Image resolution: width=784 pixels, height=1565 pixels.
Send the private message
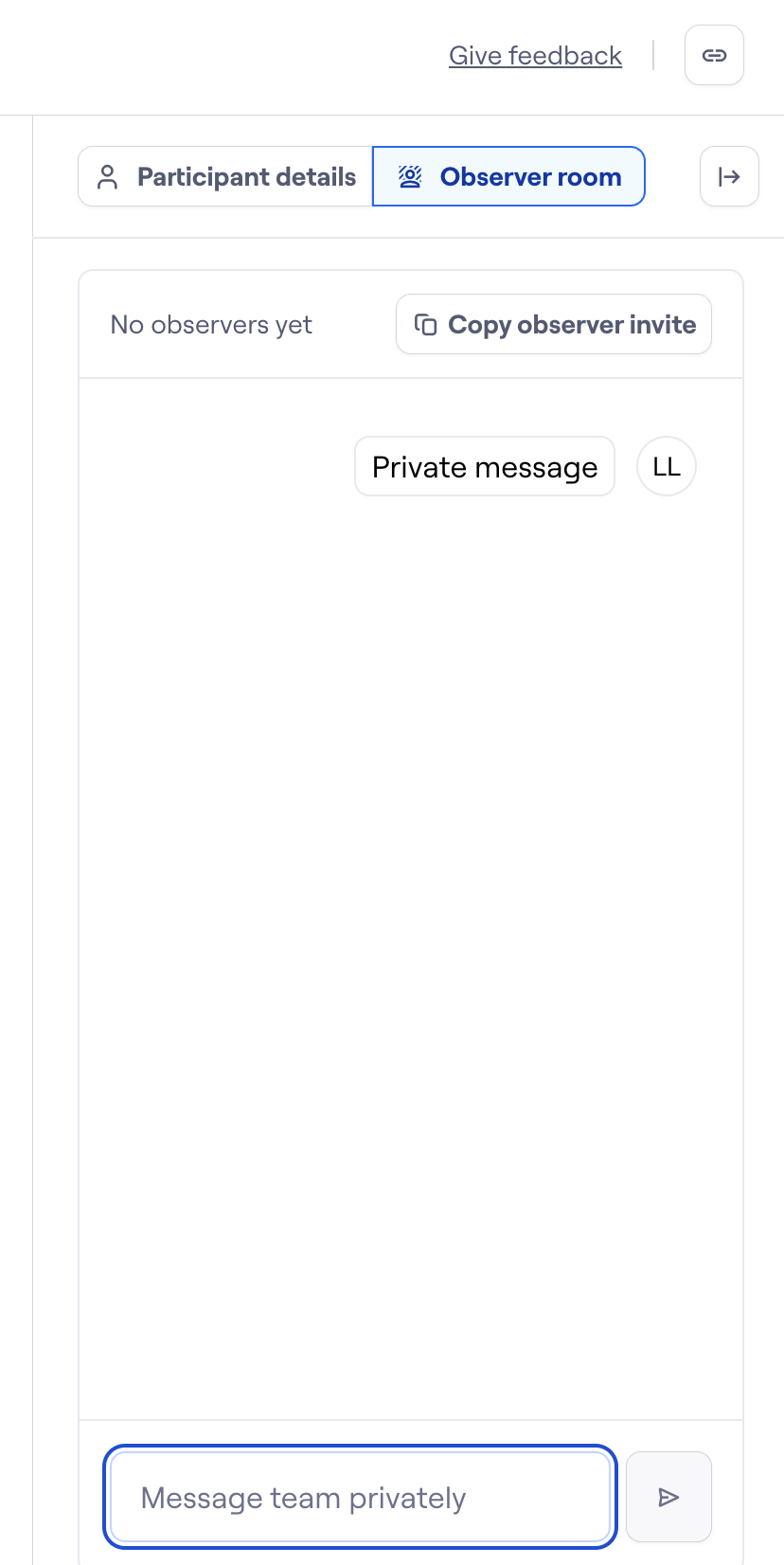point(668,1497)
